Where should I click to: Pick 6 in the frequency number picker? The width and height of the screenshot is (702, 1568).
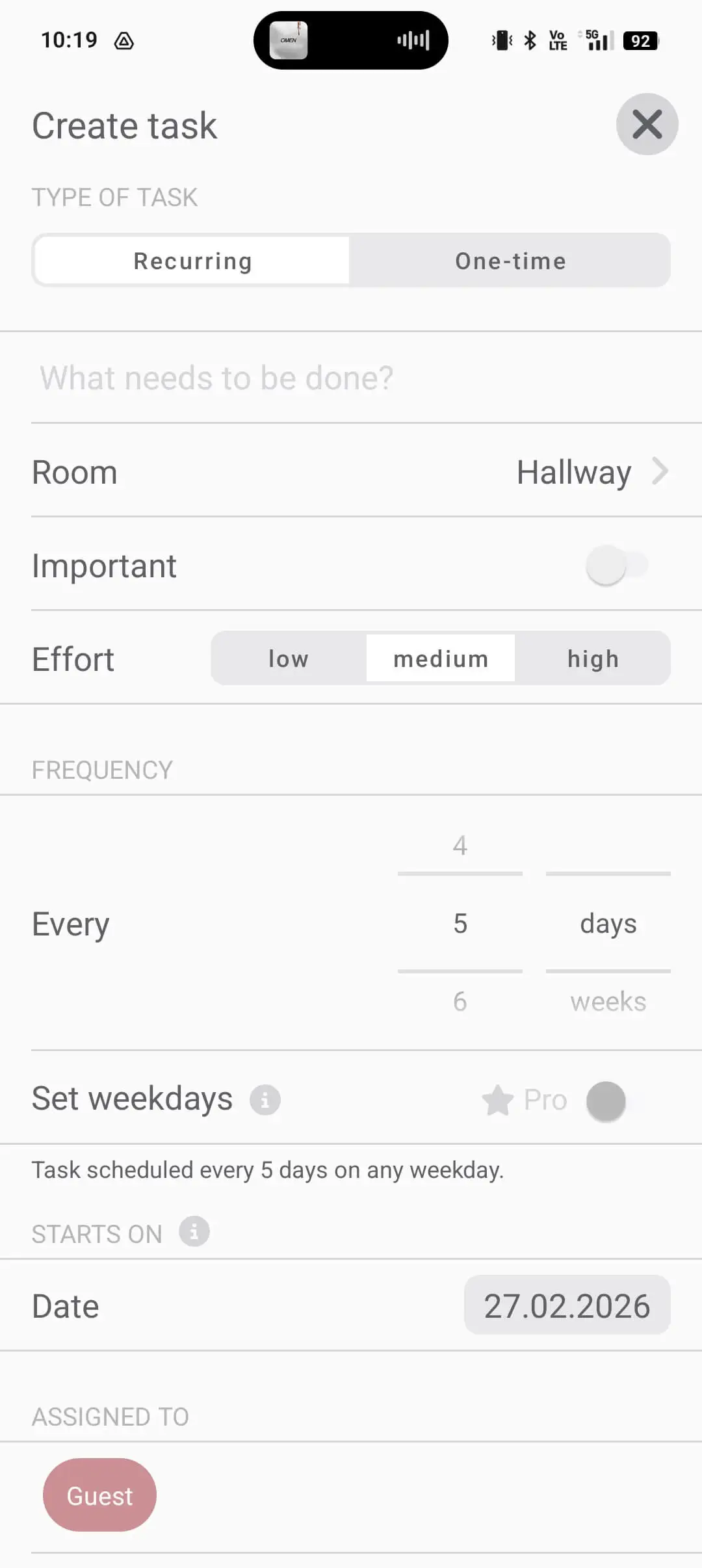pos(460,1001)
